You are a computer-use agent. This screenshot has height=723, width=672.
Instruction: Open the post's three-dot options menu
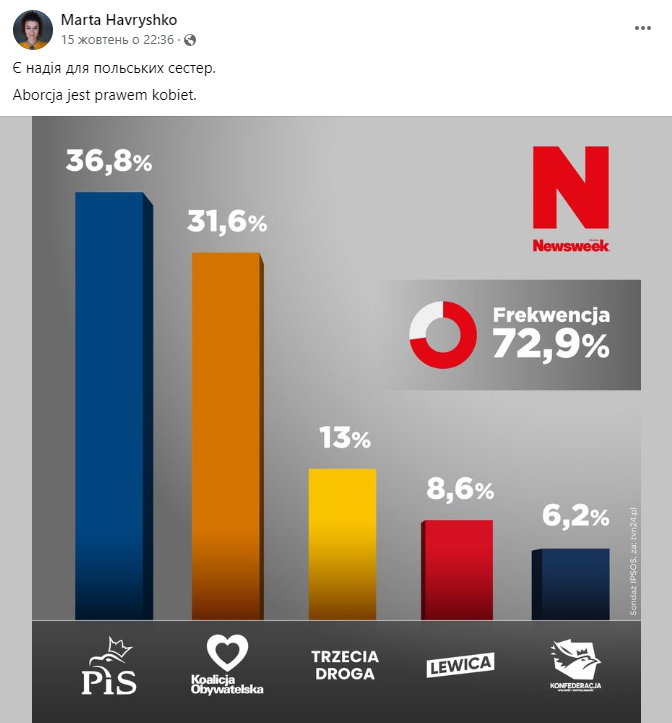(642, 28)
